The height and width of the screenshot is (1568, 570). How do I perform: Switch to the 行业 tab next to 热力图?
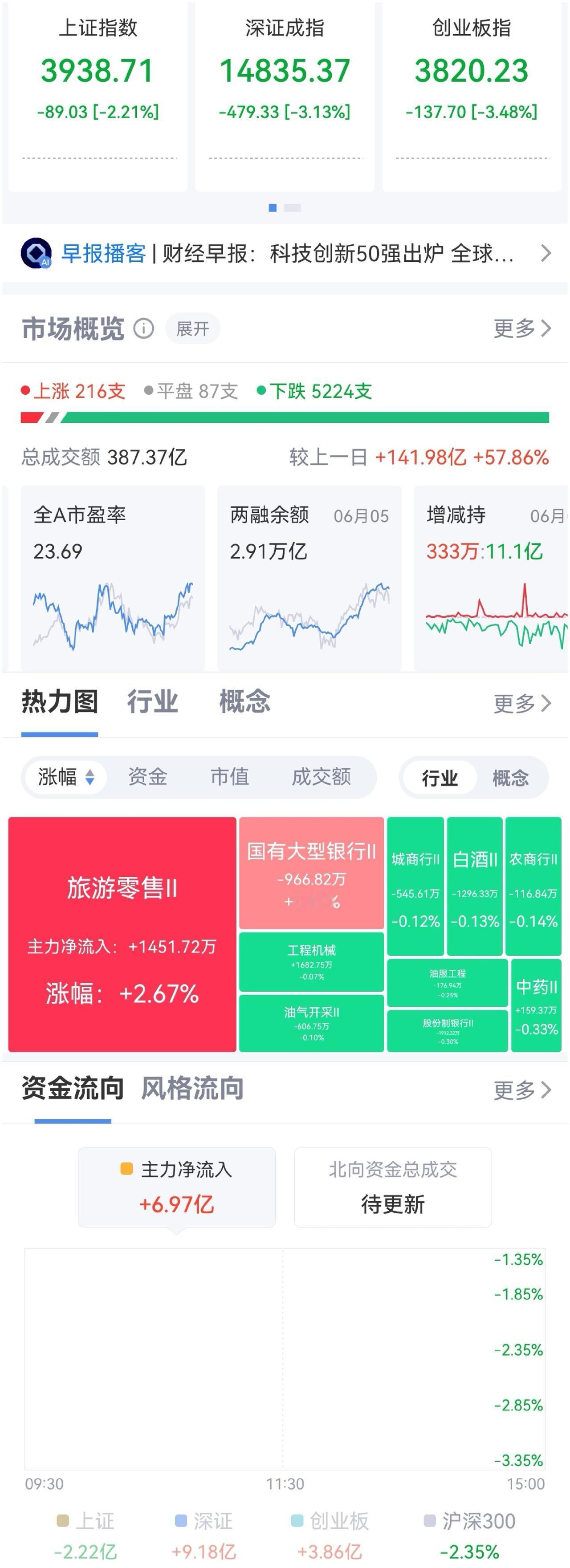coord(152,701)
